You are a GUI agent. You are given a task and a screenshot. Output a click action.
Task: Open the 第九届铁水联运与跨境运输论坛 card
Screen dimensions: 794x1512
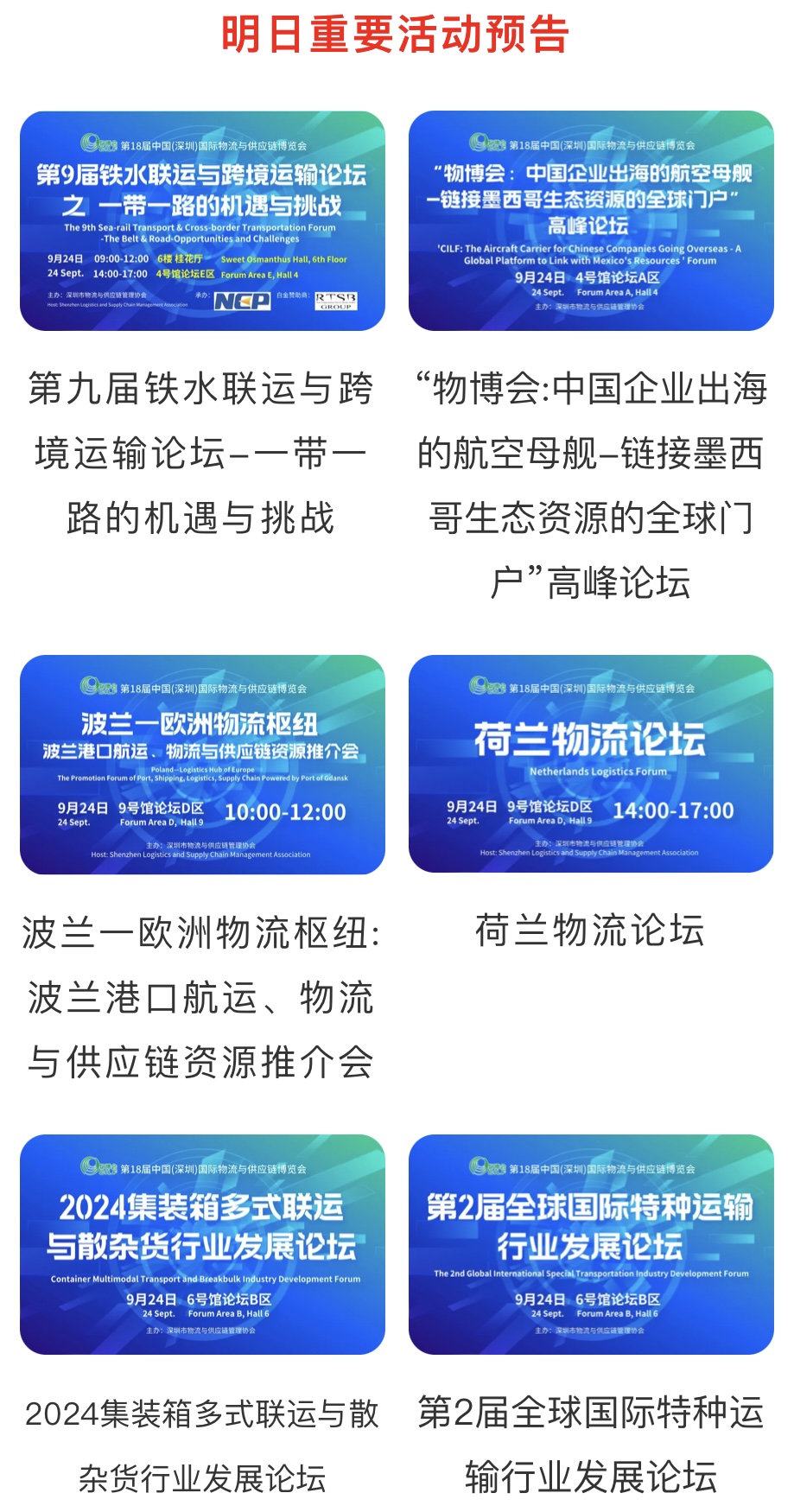coord(202,220)
